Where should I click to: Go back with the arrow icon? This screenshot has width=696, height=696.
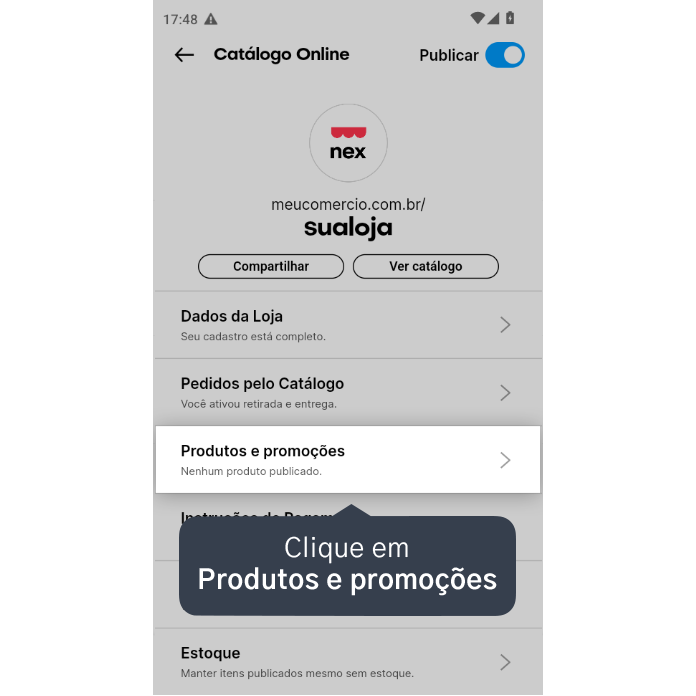pyautogui.click(x=184, y=55)
